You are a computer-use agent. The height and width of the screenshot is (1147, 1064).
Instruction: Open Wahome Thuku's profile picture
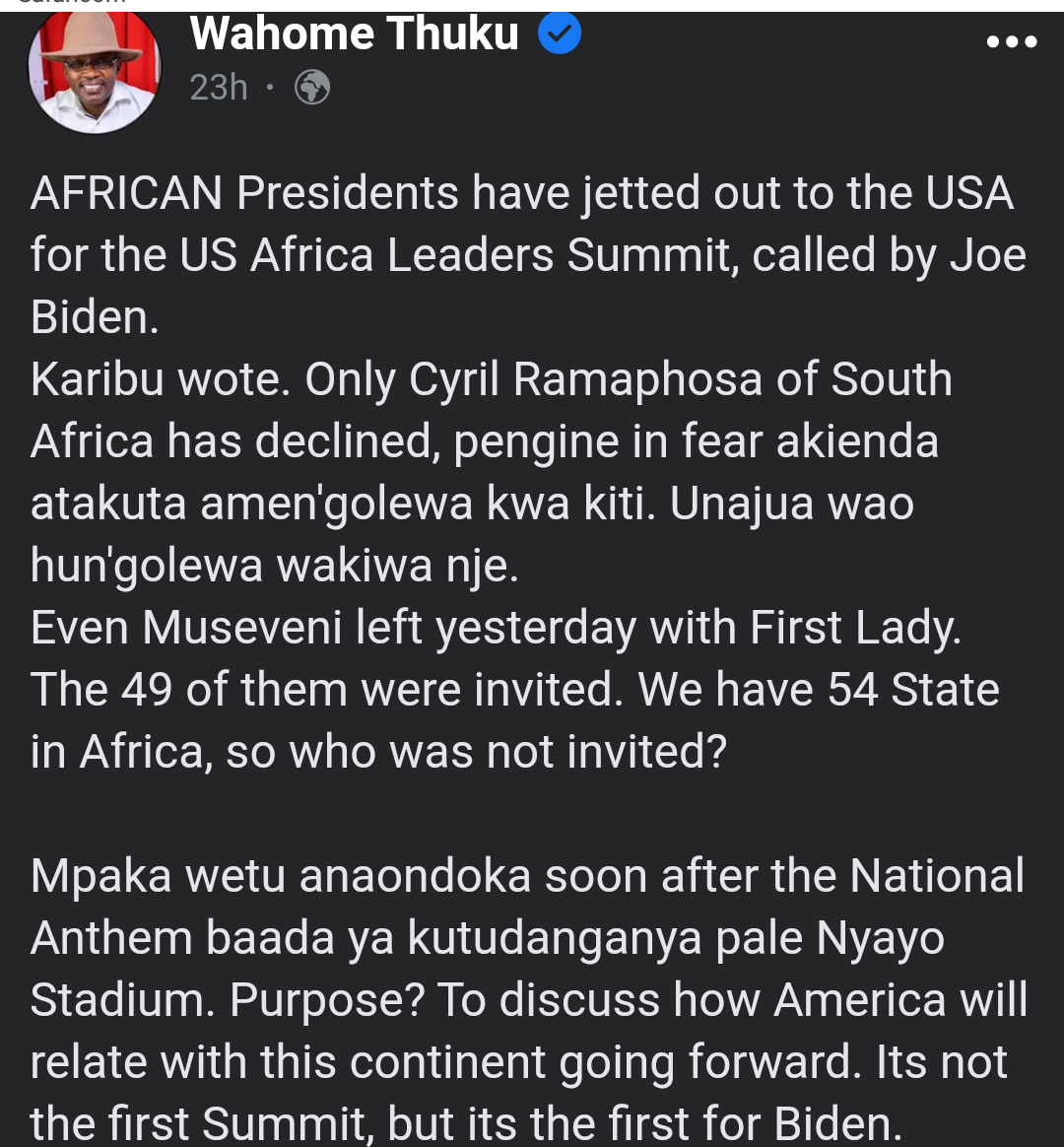pyautogui.click(x=95, y=71)
